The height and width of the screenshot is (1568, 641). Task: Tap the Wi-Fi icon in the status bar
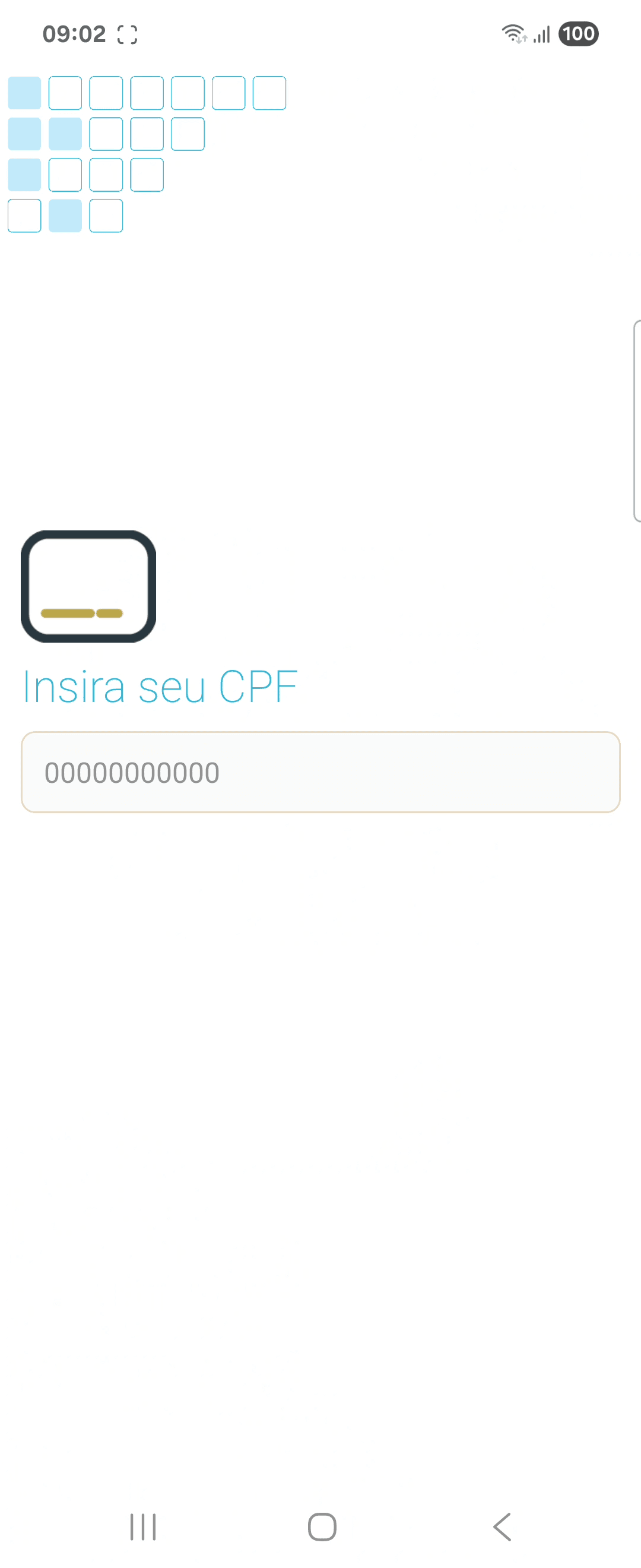pyautogui.click(x=513, y=33)
